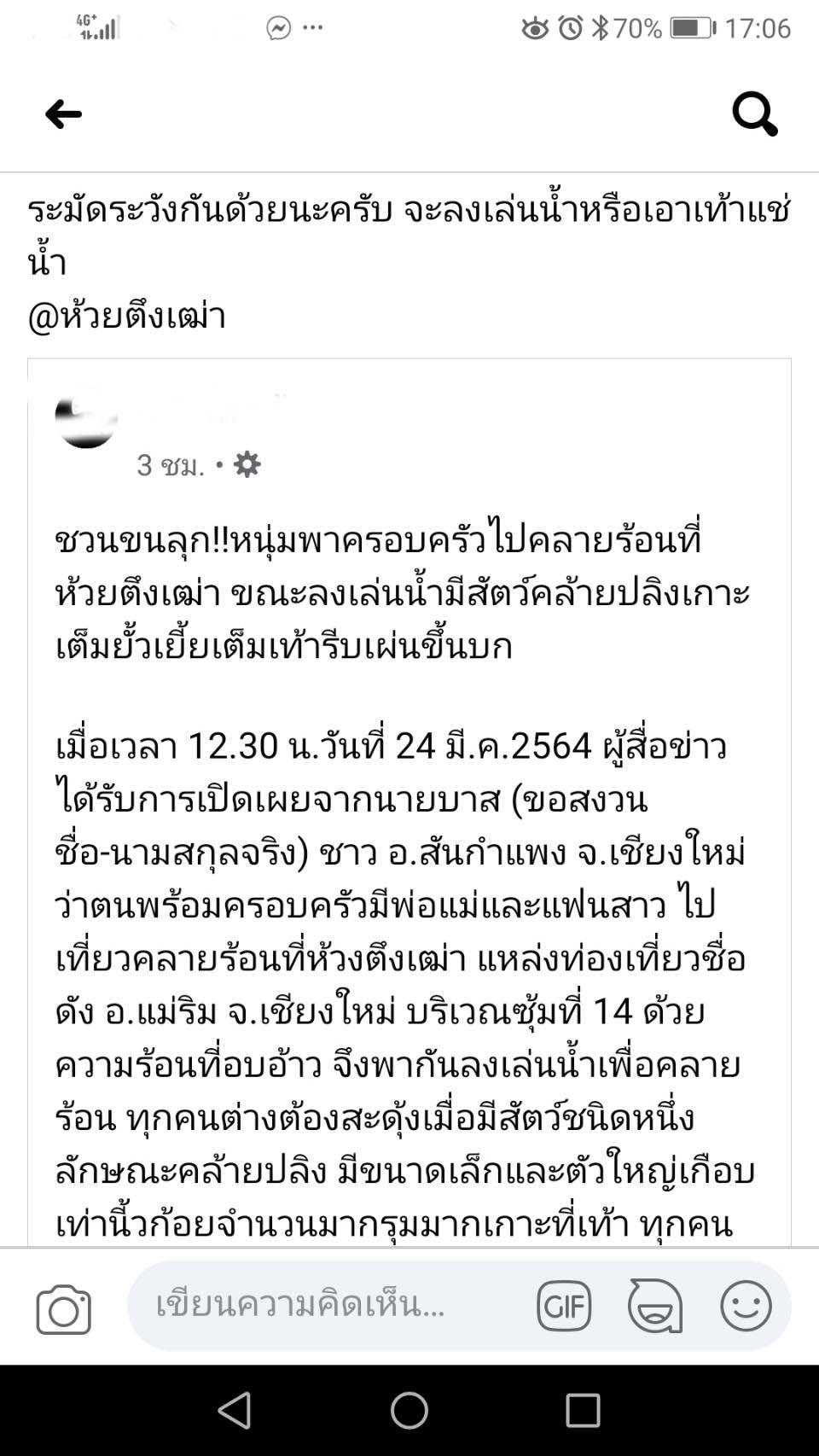
Task: Go back using the top-left arrow
Action: (x=63, y=114)
